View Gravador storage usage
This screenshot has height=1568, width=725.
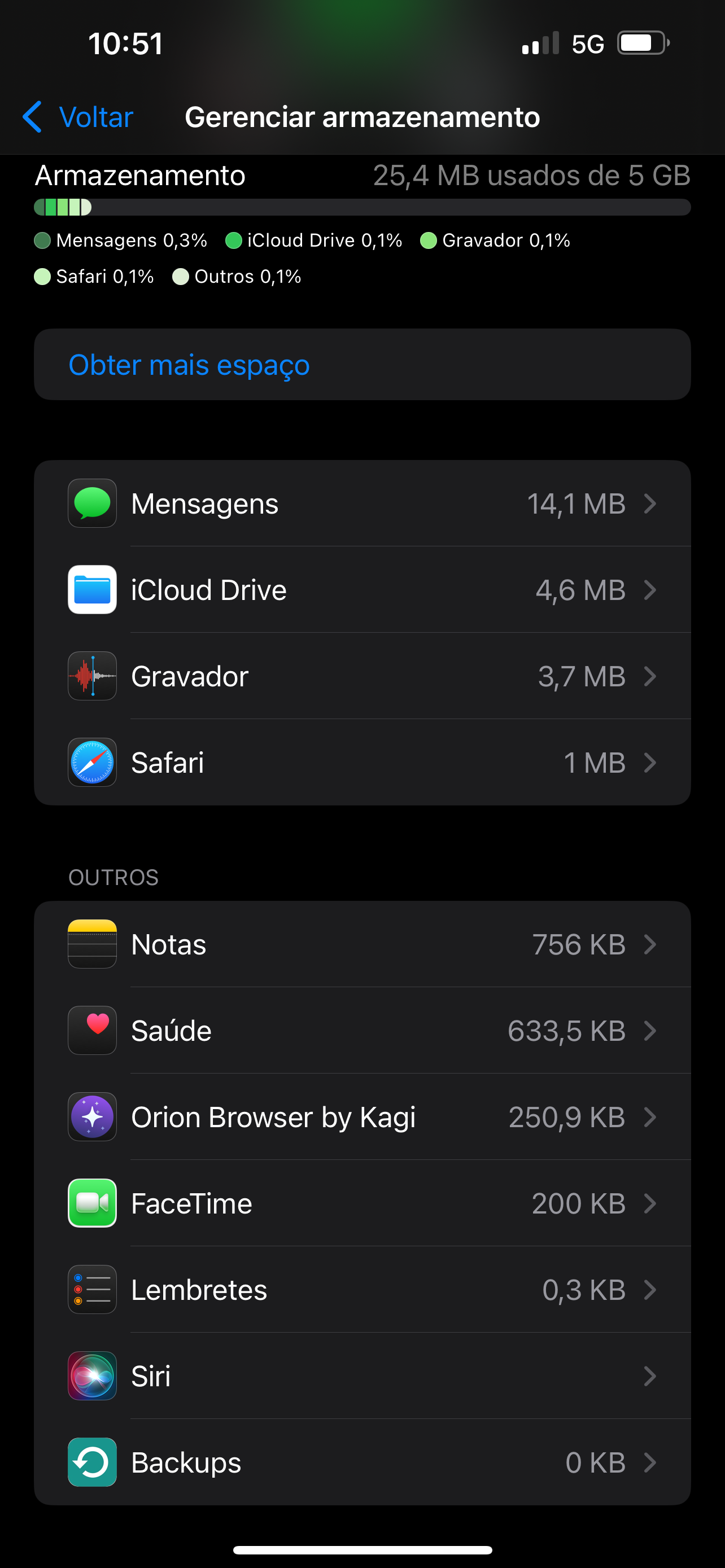click(x=362, y=676)
